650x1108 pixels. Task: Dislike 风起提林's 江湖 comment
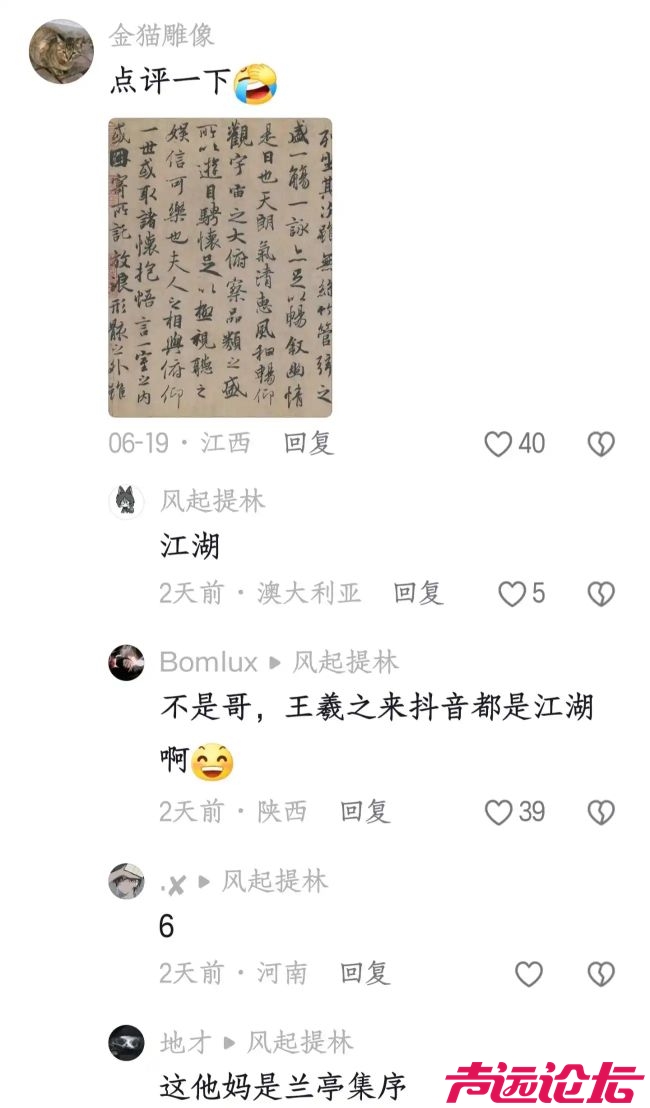(x=600, y=594)
